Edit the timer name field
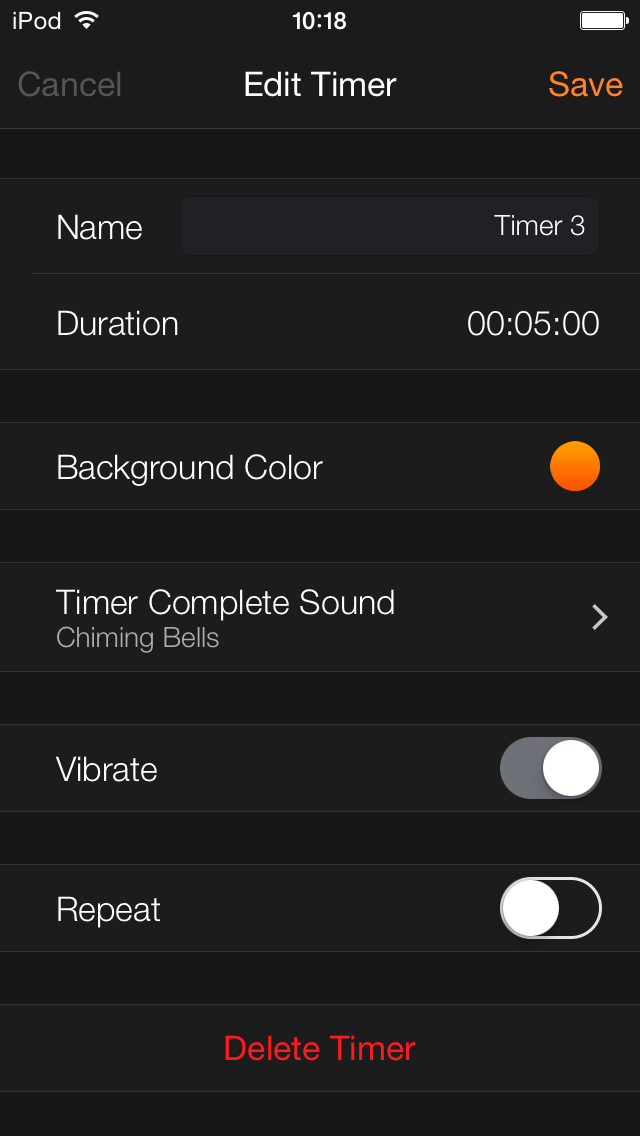The width and height of the screenshot is (640, 1136). pos(390,226)
